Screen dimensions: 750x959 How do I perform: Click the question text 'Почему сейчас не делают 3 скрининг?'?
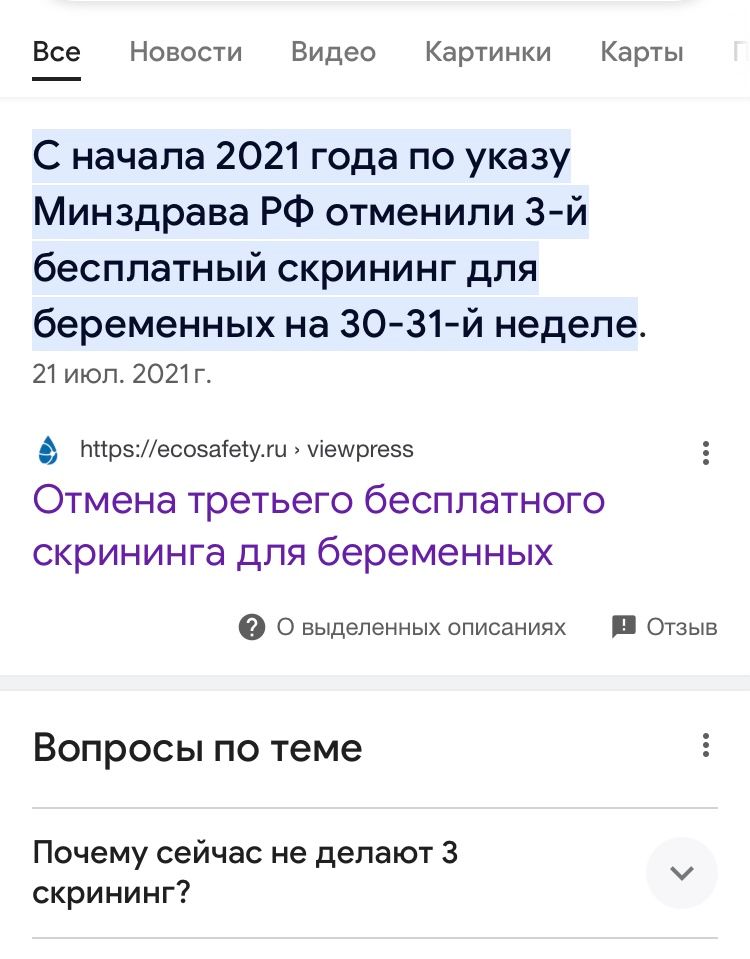tap(245, 873)
